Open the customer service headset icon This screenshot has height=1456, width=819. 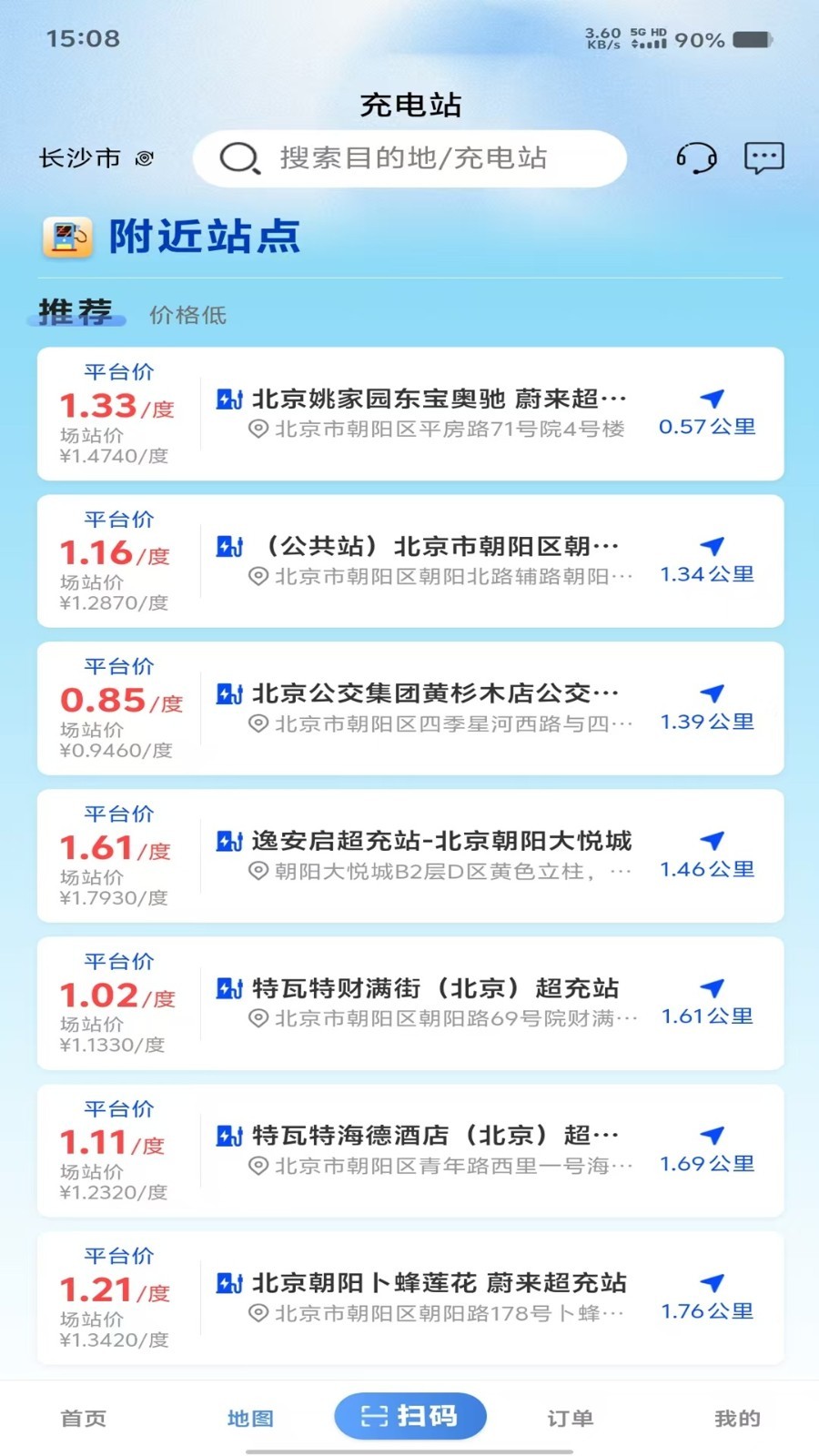[696, 158]
